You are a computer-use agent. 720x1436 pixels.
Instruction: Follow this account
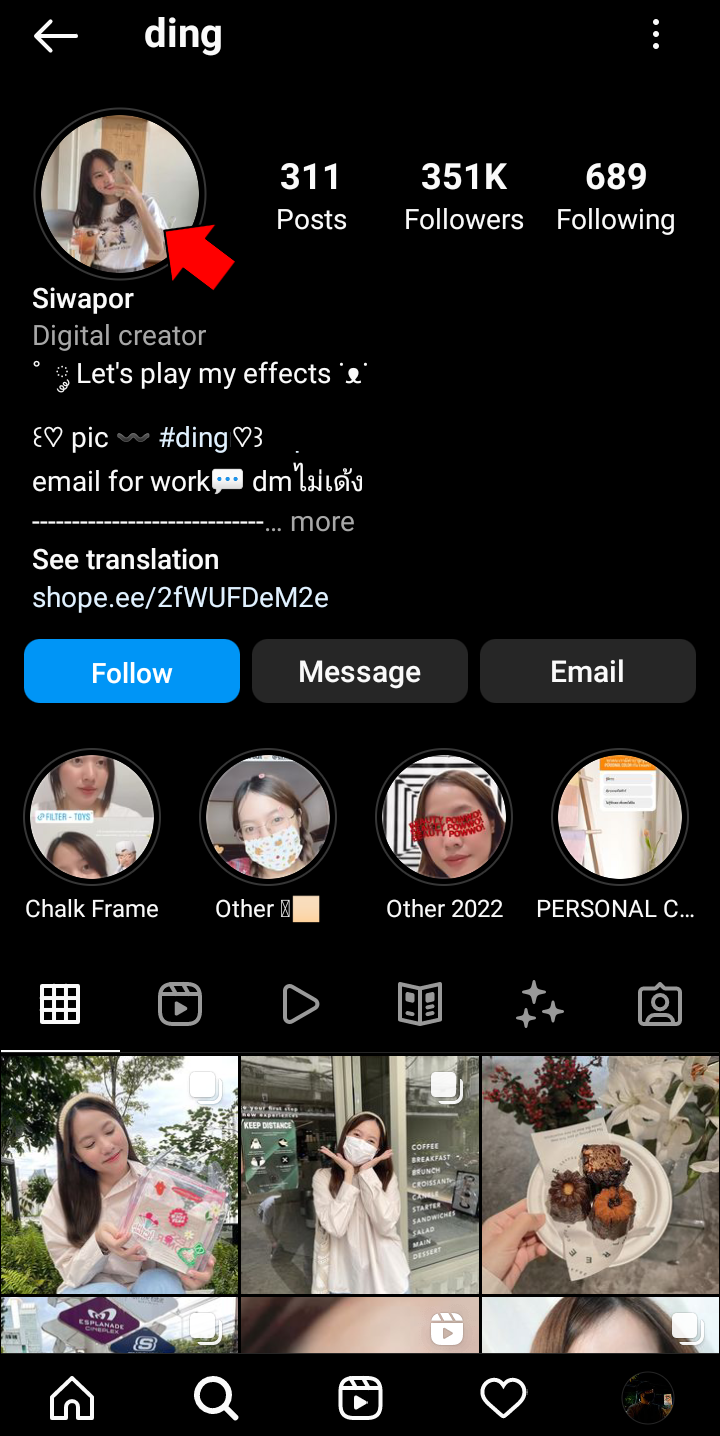[x=132, y=672]
